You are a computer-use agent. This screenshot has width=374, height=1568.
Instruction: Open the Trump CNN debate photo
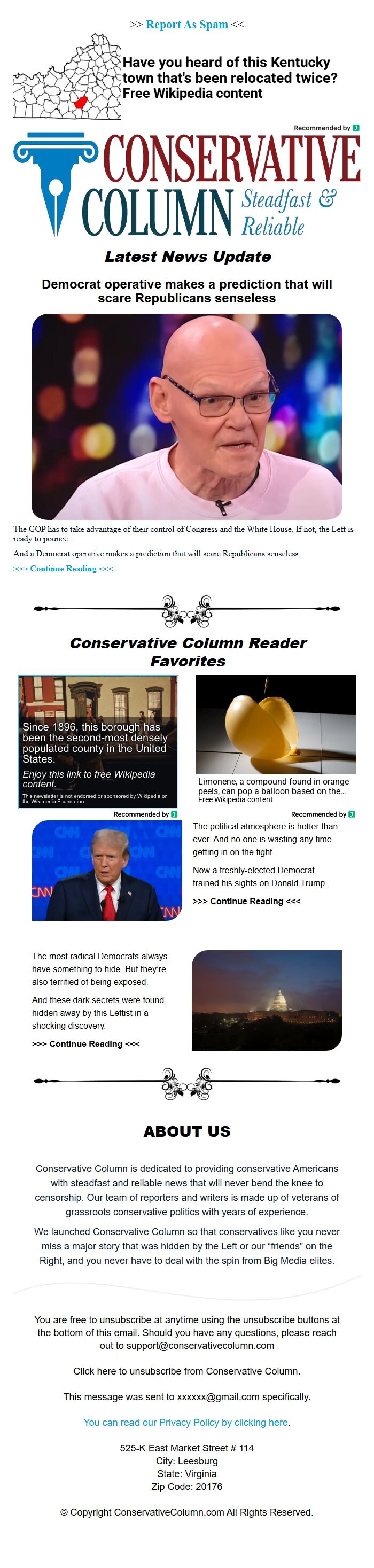click(106, 871)
